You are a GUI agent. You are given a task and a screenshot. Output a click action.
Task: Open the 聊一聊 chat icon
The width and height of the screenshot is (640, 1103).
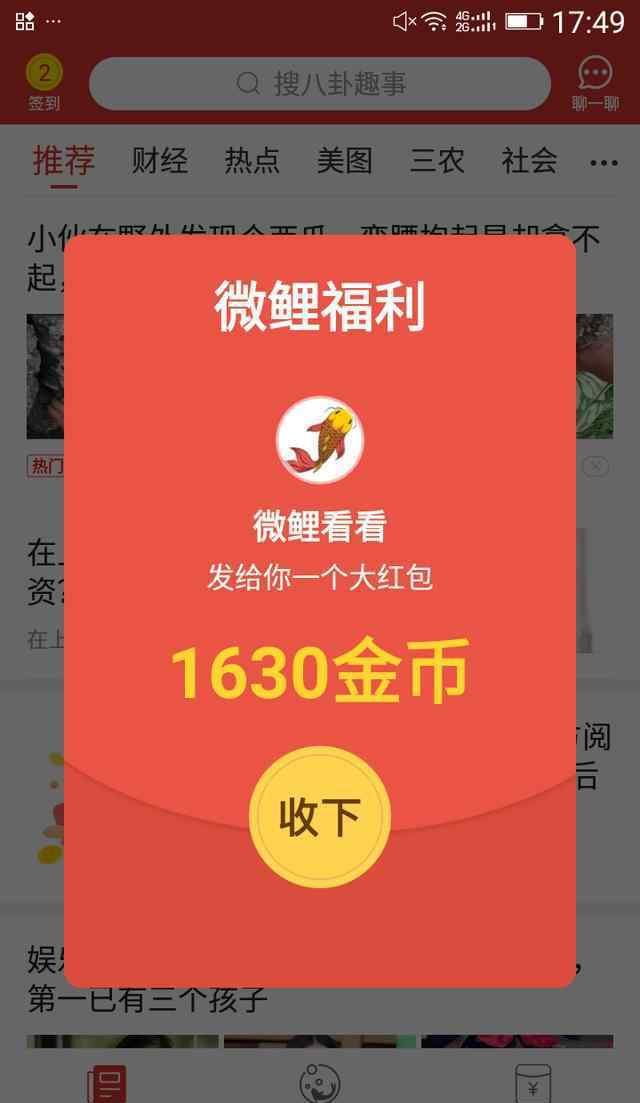[x=595, y=83]
